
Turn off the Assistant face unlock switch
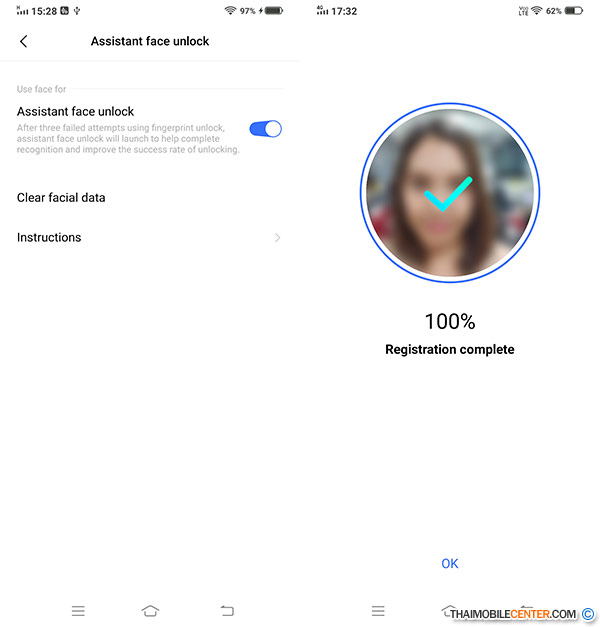[x=265, y=128]
